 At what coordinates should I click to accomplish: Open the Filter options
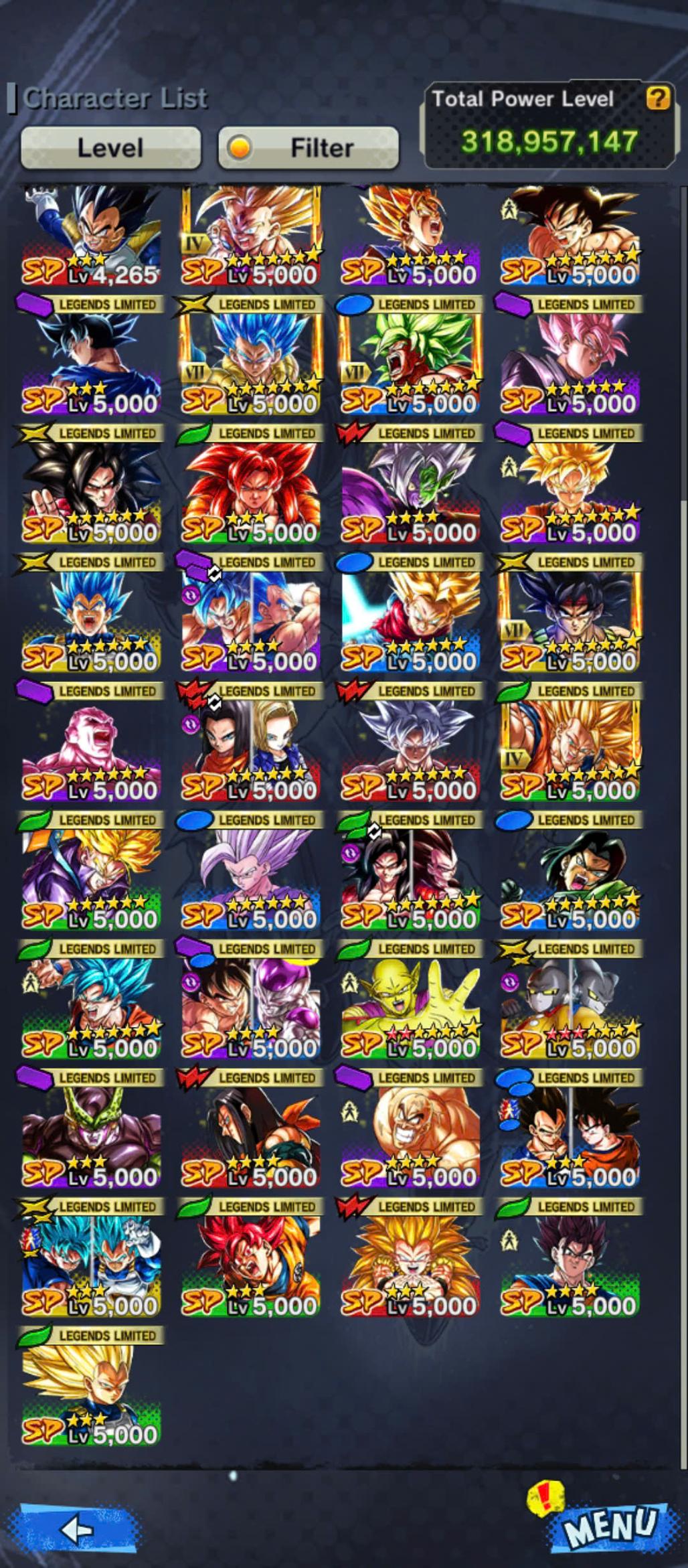tap(309, 147)
